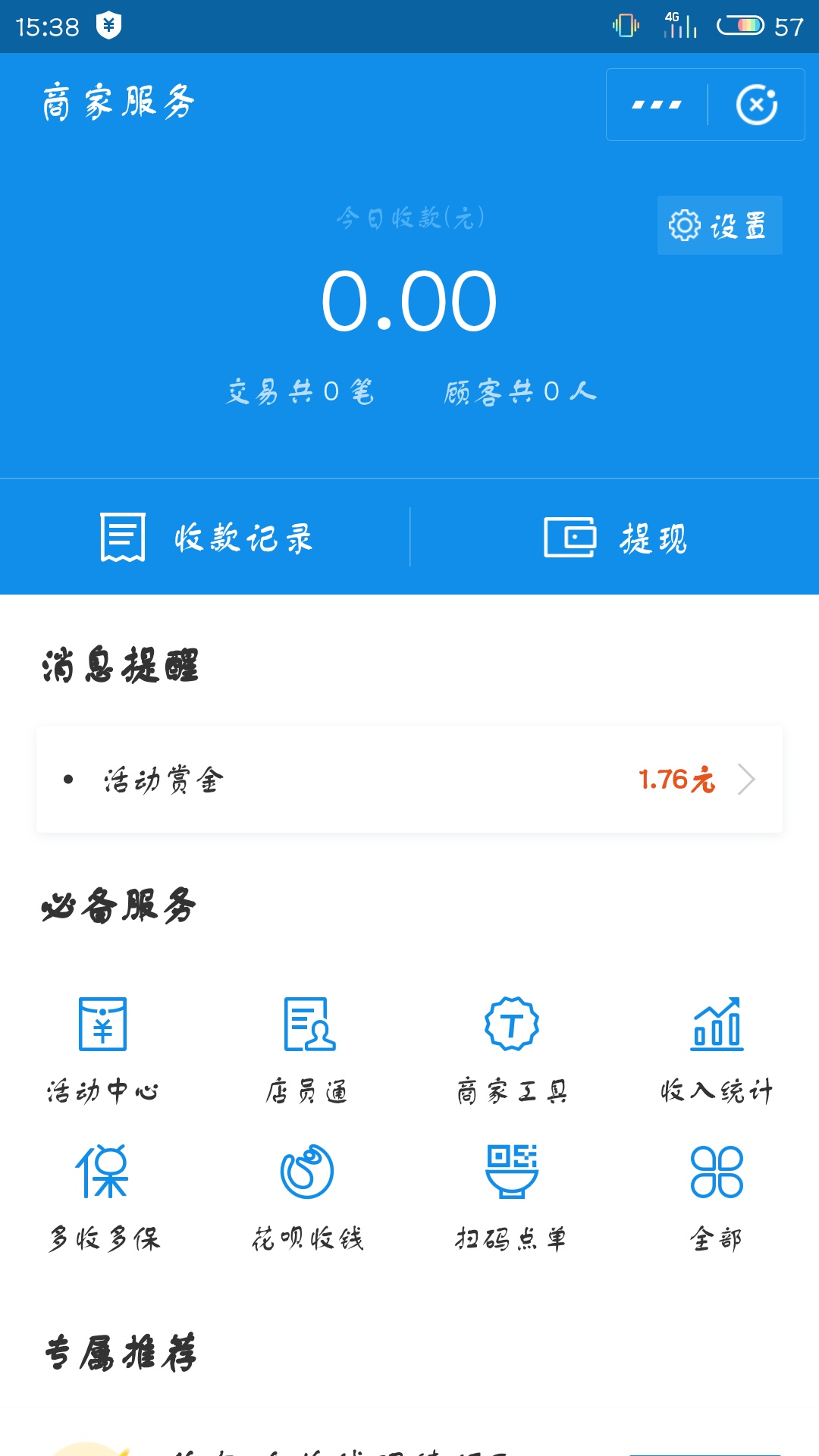Viewport: 819px width, 1456px height.
Task: Close the 商家服务 mini program
Action: click(x=756, y=105)
